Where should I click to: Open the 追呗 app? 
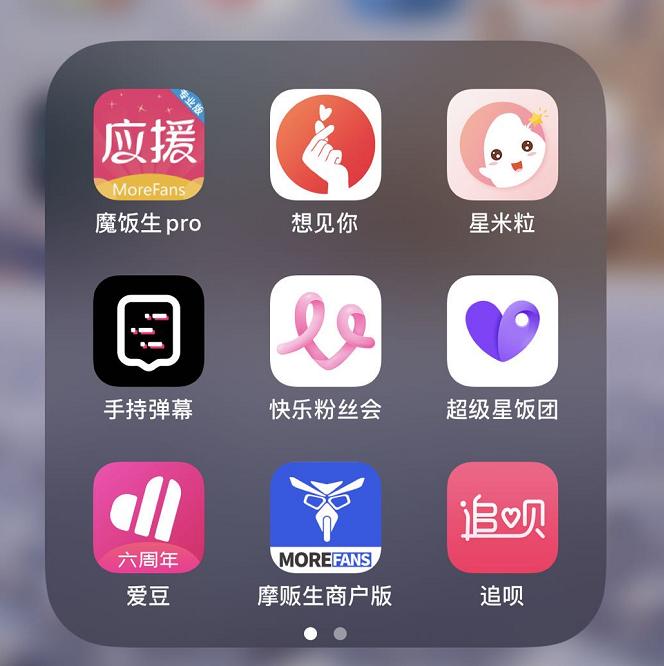pos(502,517)
